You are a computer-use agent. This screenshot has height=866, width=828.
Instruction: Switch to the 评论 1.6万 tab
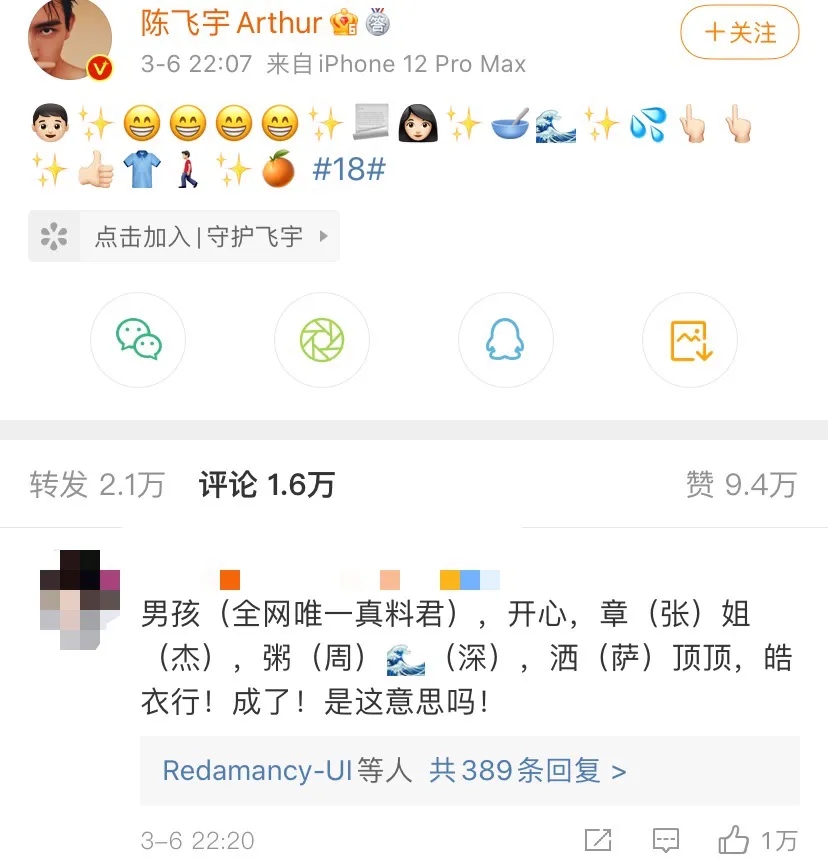coord(266,485)
